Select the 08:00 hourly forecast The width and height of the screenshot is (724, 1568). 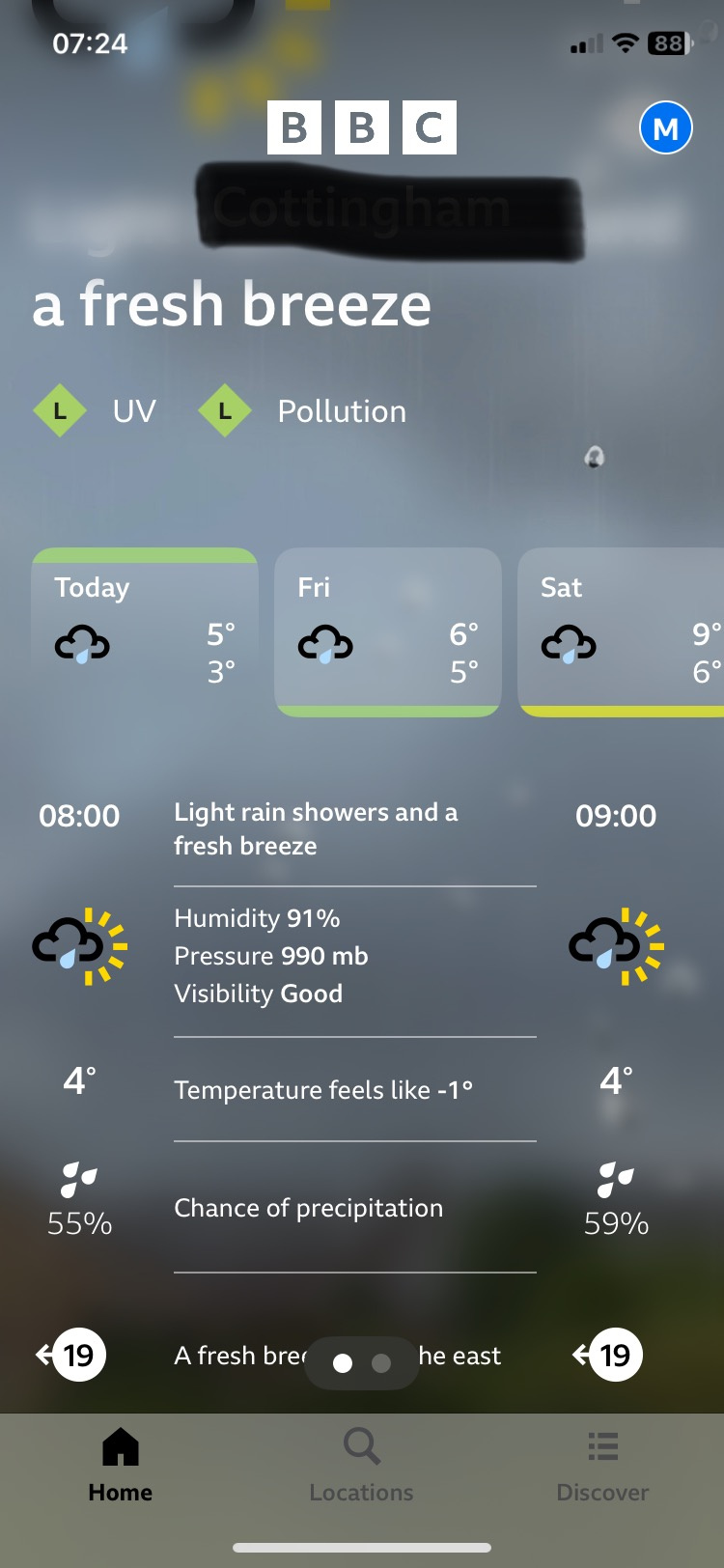pyautogui.click(x=79, y=816)
